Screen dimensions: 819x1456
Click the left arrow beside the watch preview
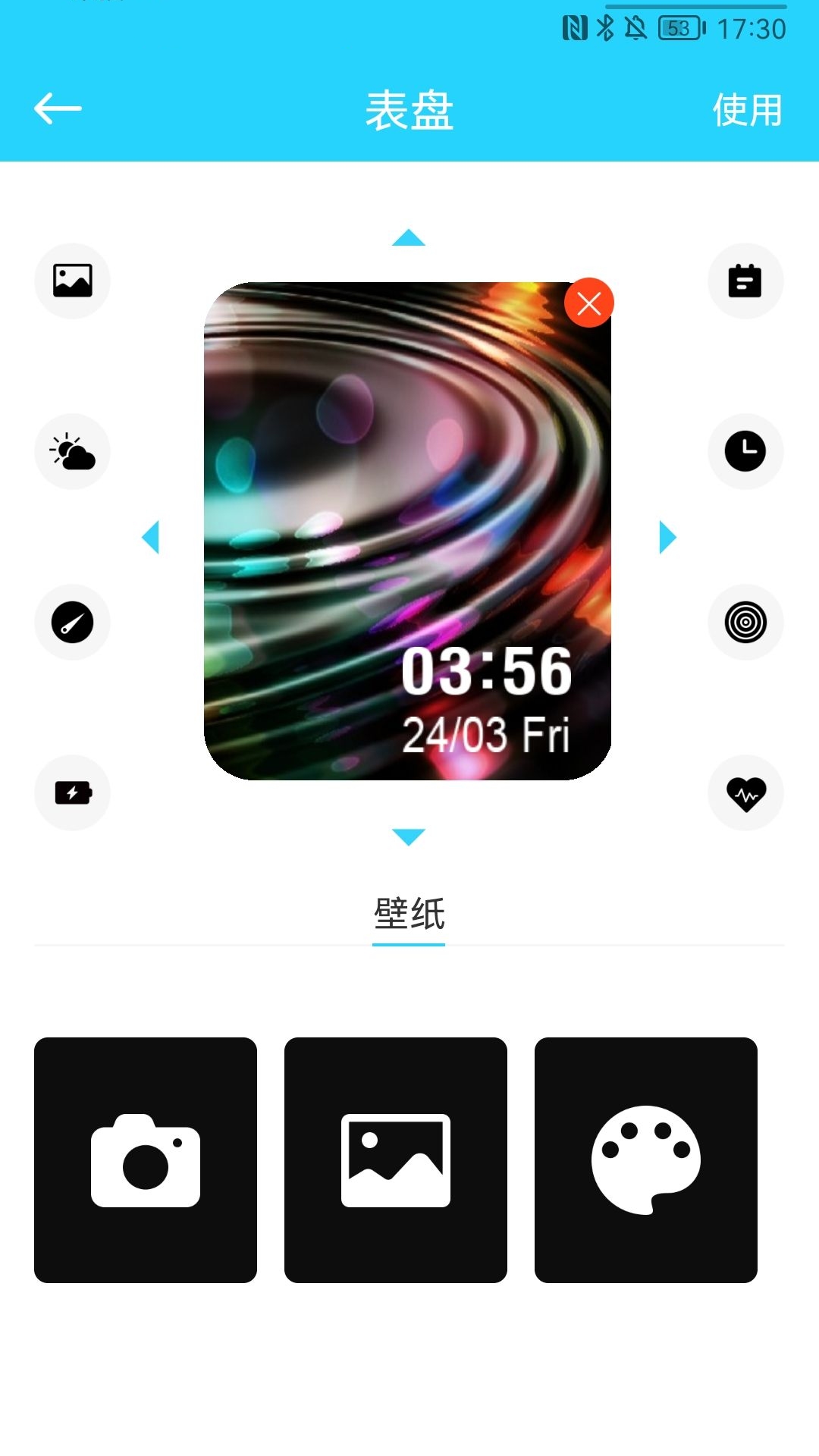pos(152,537)
